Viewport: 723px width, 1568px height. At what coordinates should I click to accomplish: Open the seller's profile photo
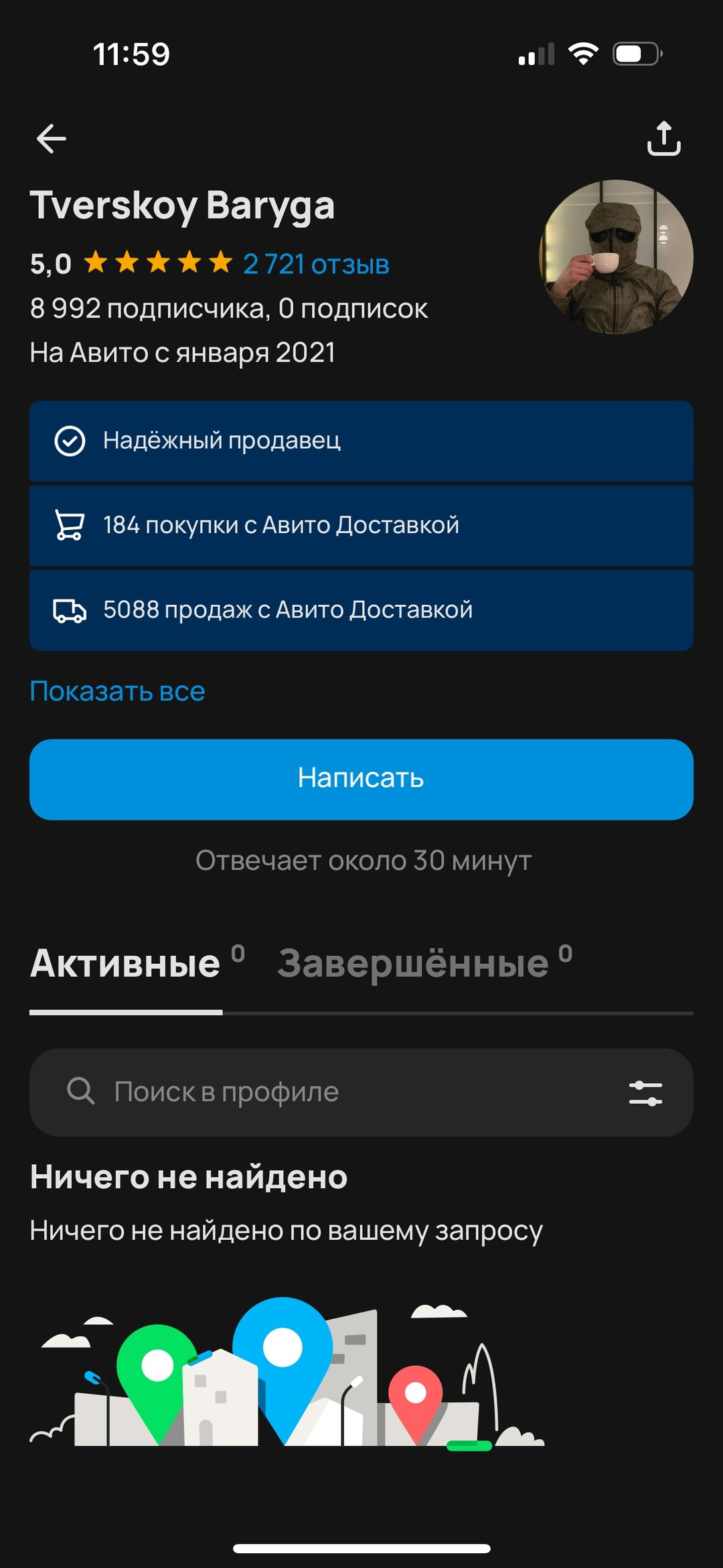615,257
